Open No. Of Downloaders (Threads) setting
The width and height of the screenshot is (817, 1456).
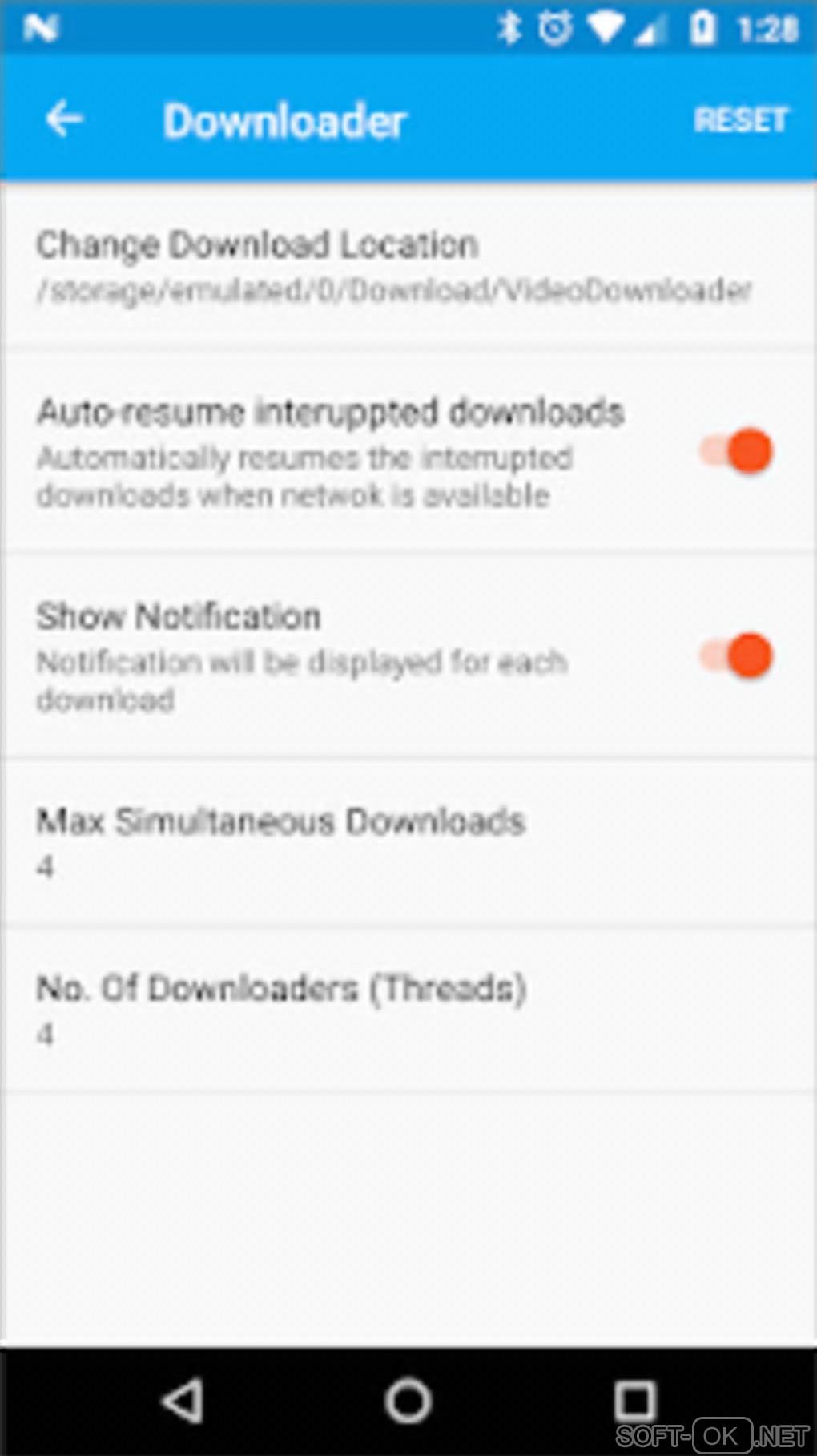pyautogui.click(x=392, y=1008)
